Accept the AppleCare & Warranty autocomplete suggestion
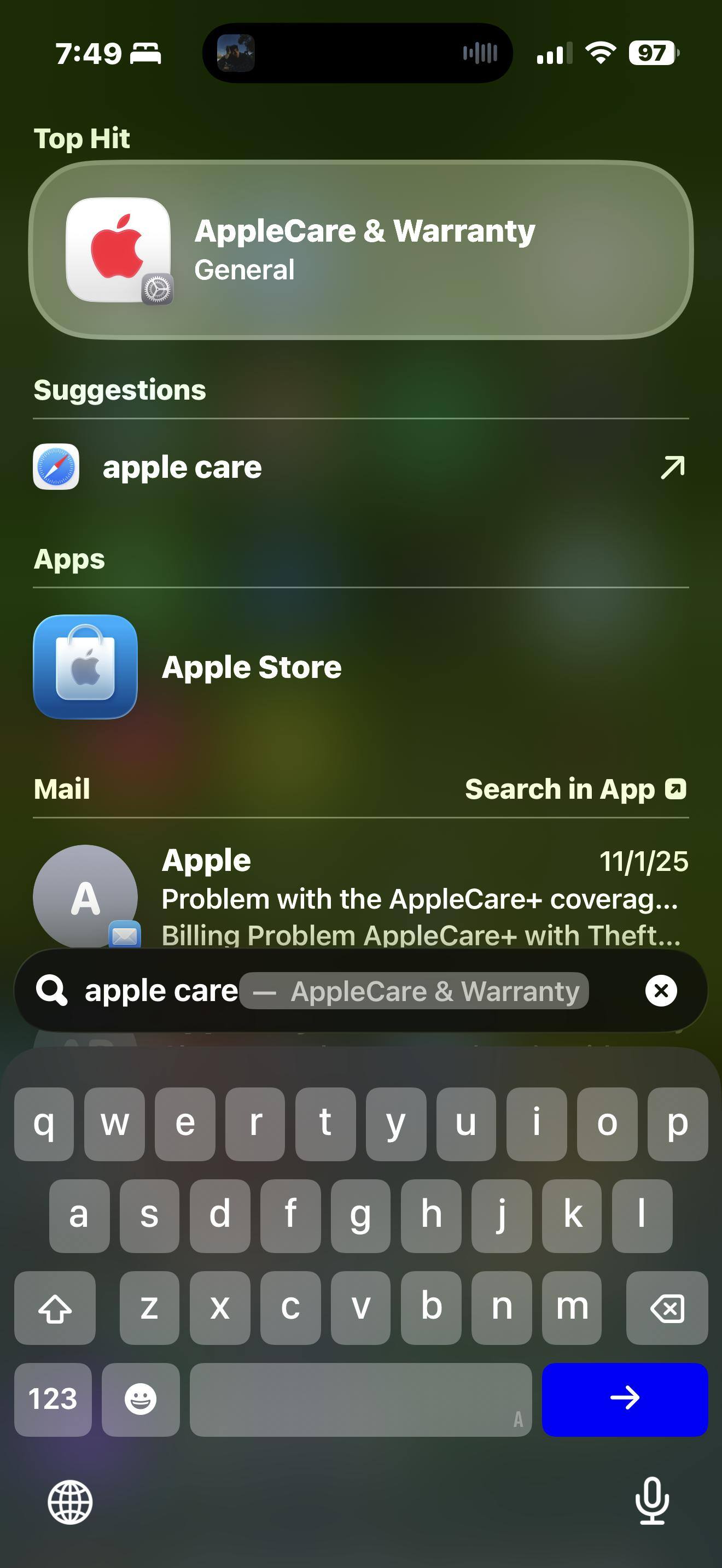The height and width of the screenshot is (1568, 722). pos(414,991)
